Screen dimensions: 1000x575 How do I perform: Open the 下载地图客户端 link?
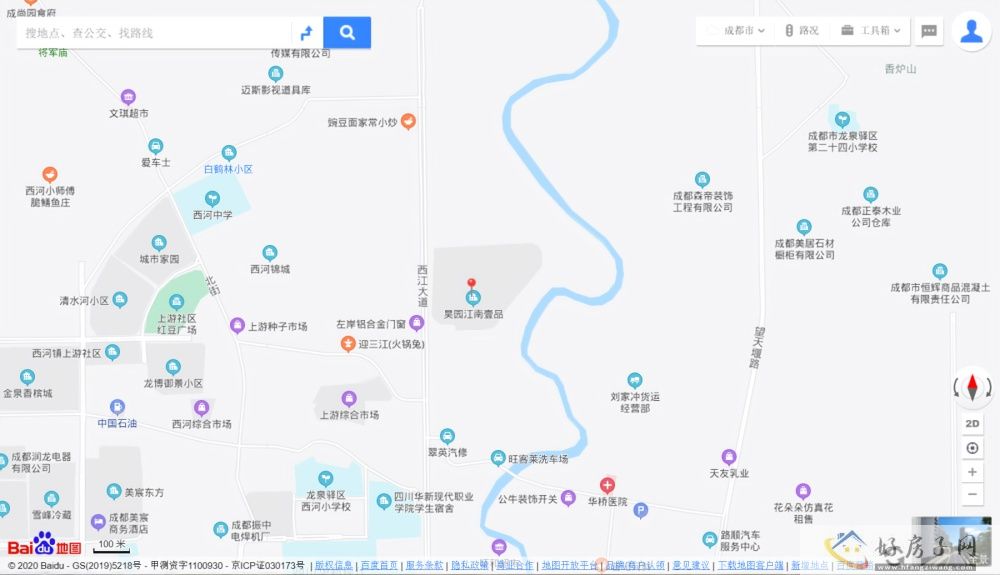(750, 566)
